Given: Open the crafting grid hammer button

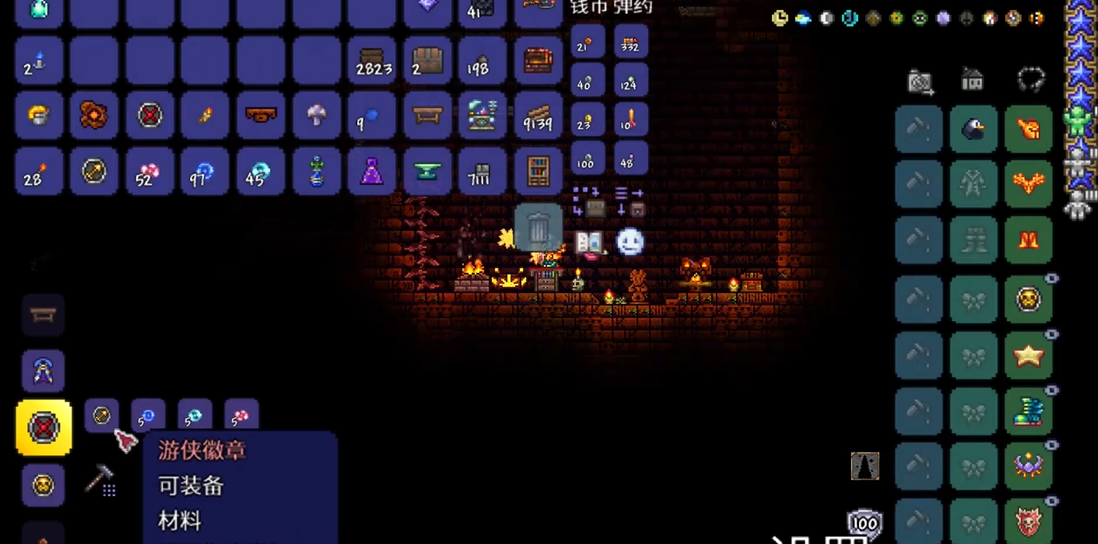Looking at the screenshot, I should [100, 482].
